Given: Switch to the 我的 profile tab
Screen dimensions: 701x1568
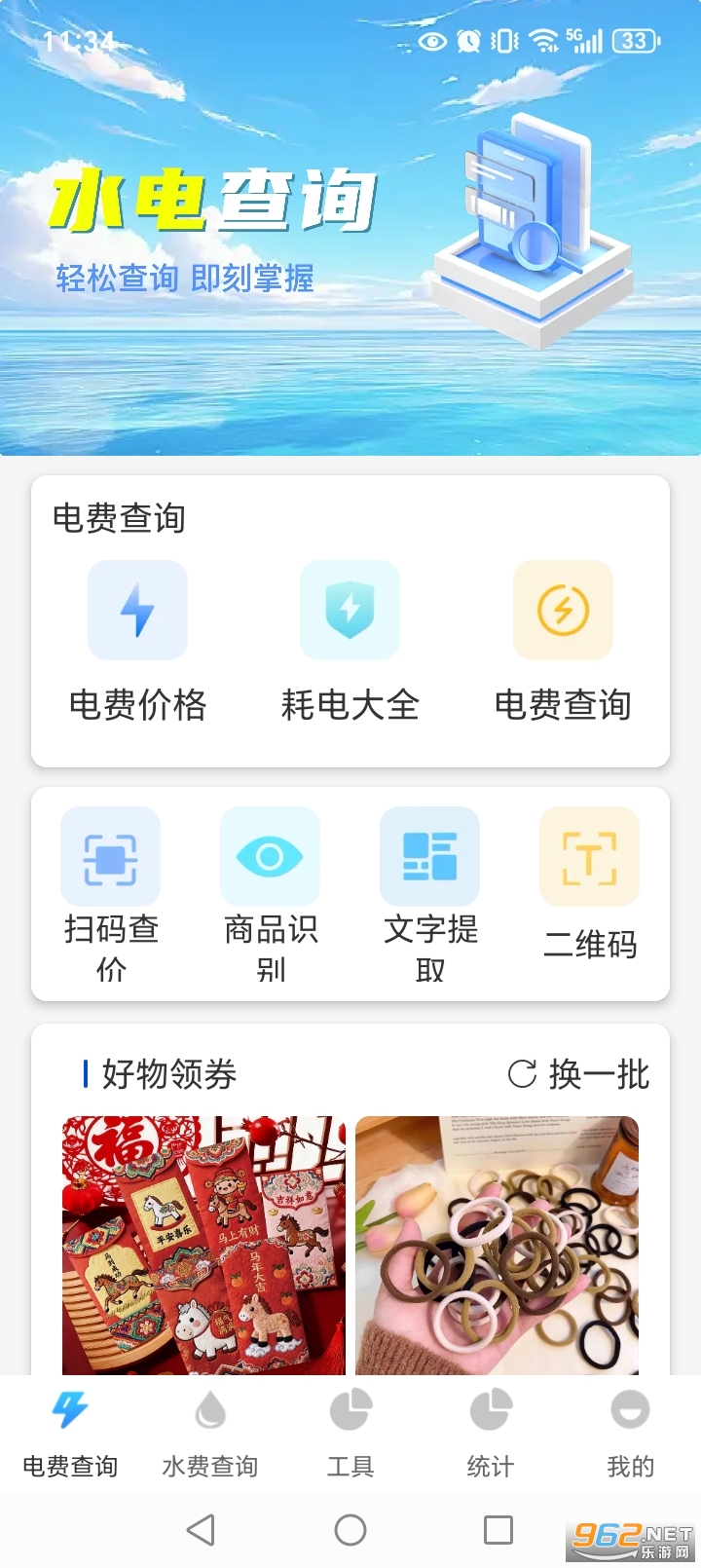Looking at the screenshot, I should tap(631, 1432).
